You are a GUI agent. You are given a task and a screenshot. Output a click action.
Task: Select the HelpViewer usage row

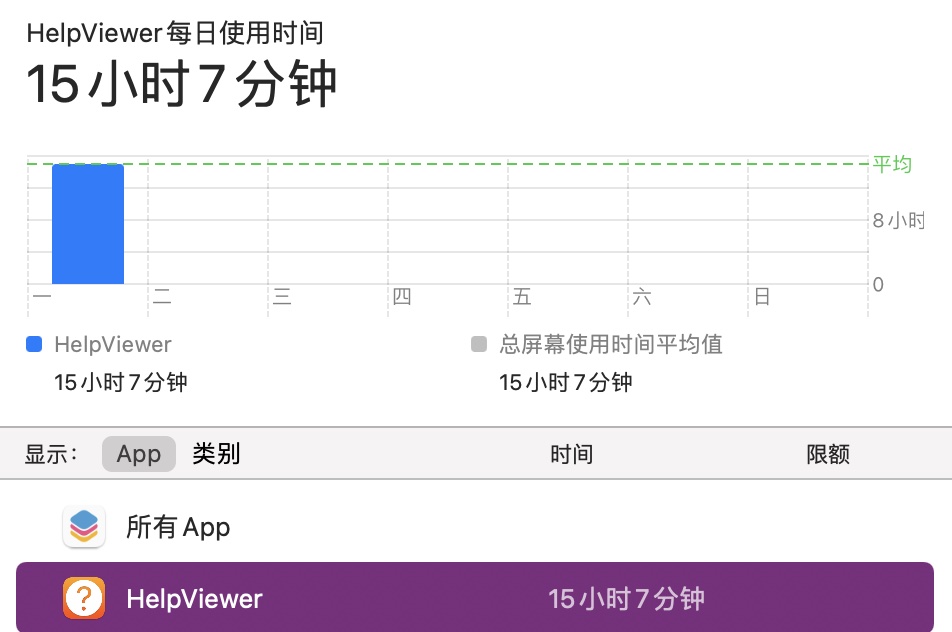(474, 598)
